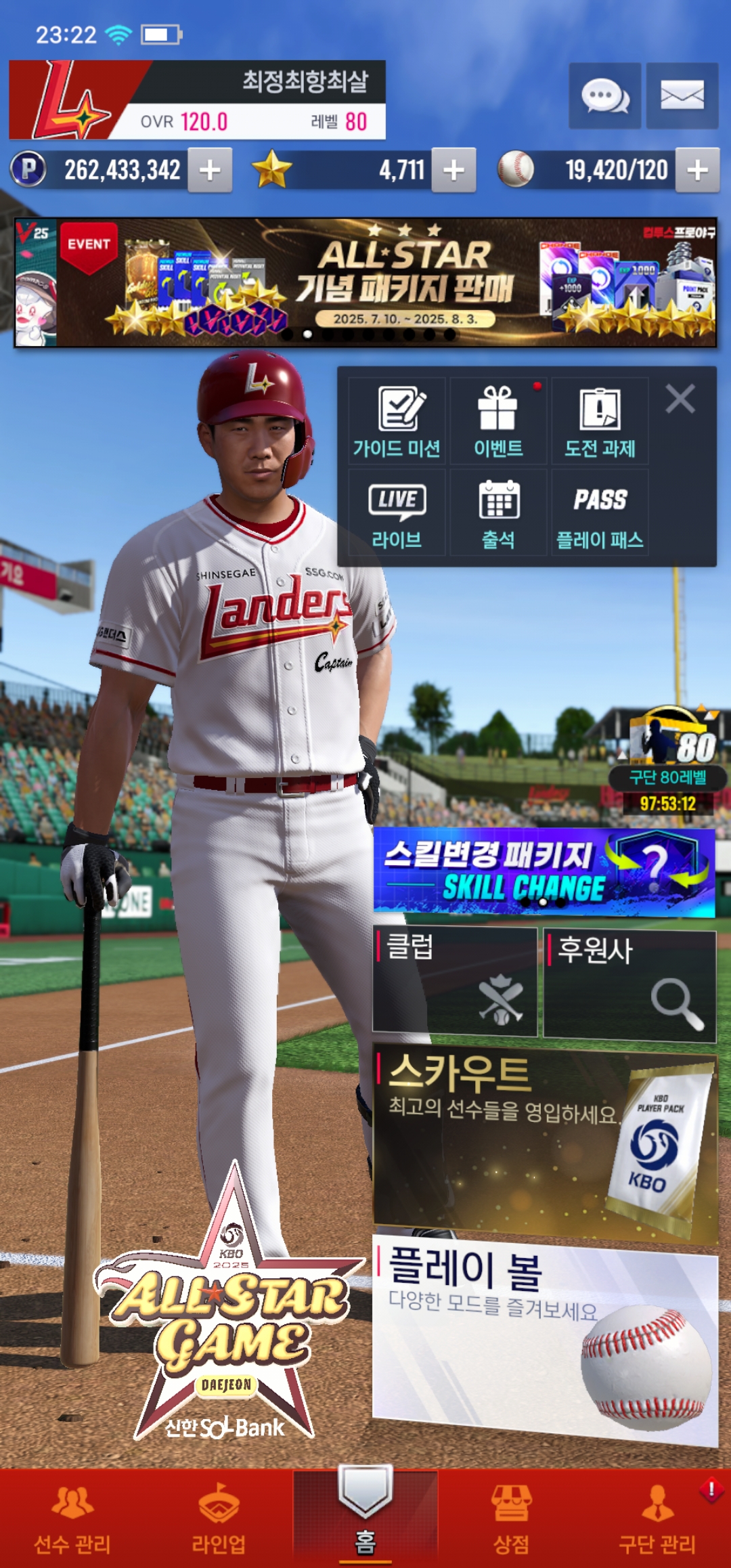Open 스카우트 to recruit players
This screenshot has height=1568, width=731.
click(x=544, y=1146)
